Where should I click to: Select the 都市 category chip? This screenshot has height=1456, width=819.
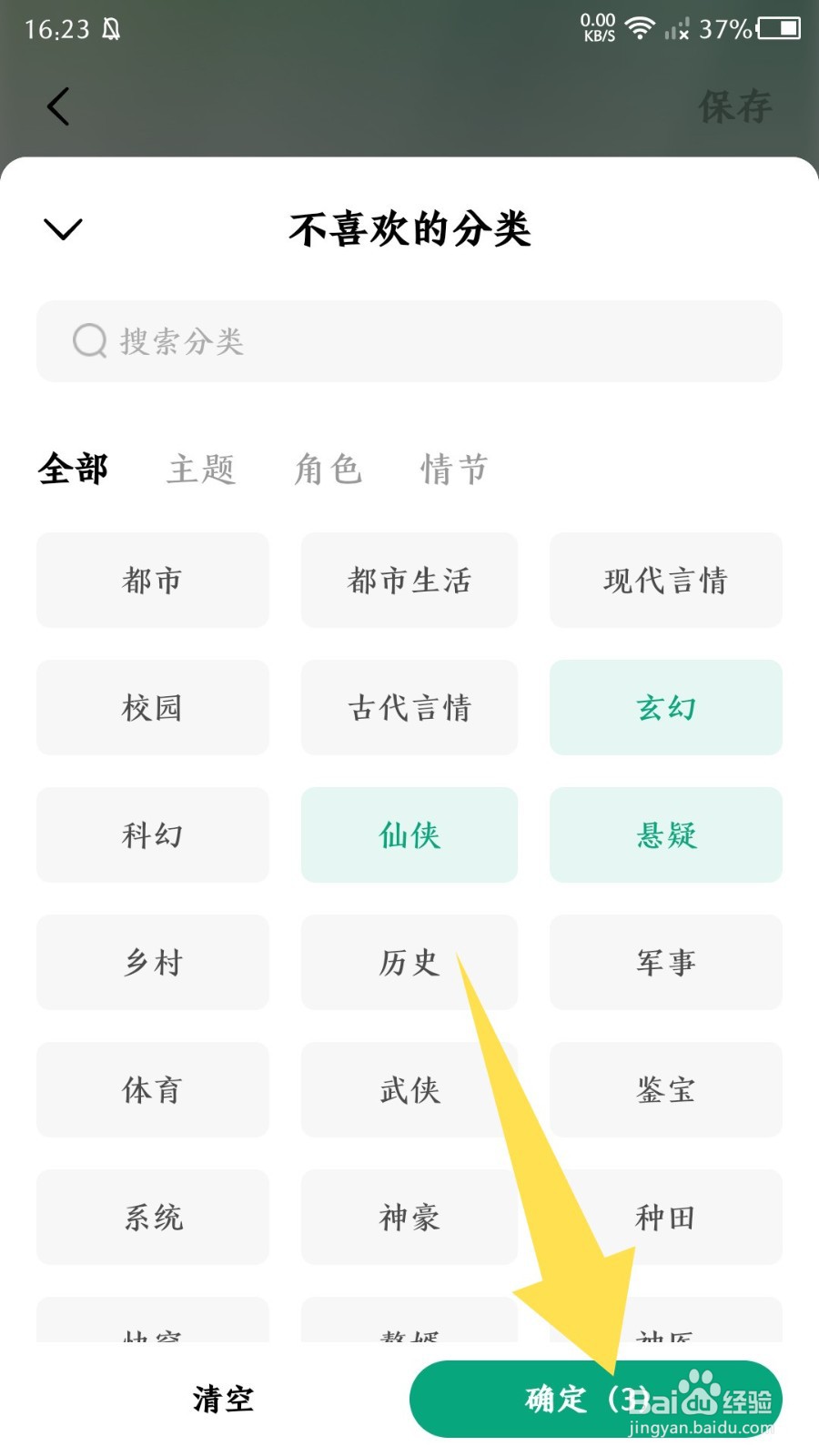tap(152, 581)
